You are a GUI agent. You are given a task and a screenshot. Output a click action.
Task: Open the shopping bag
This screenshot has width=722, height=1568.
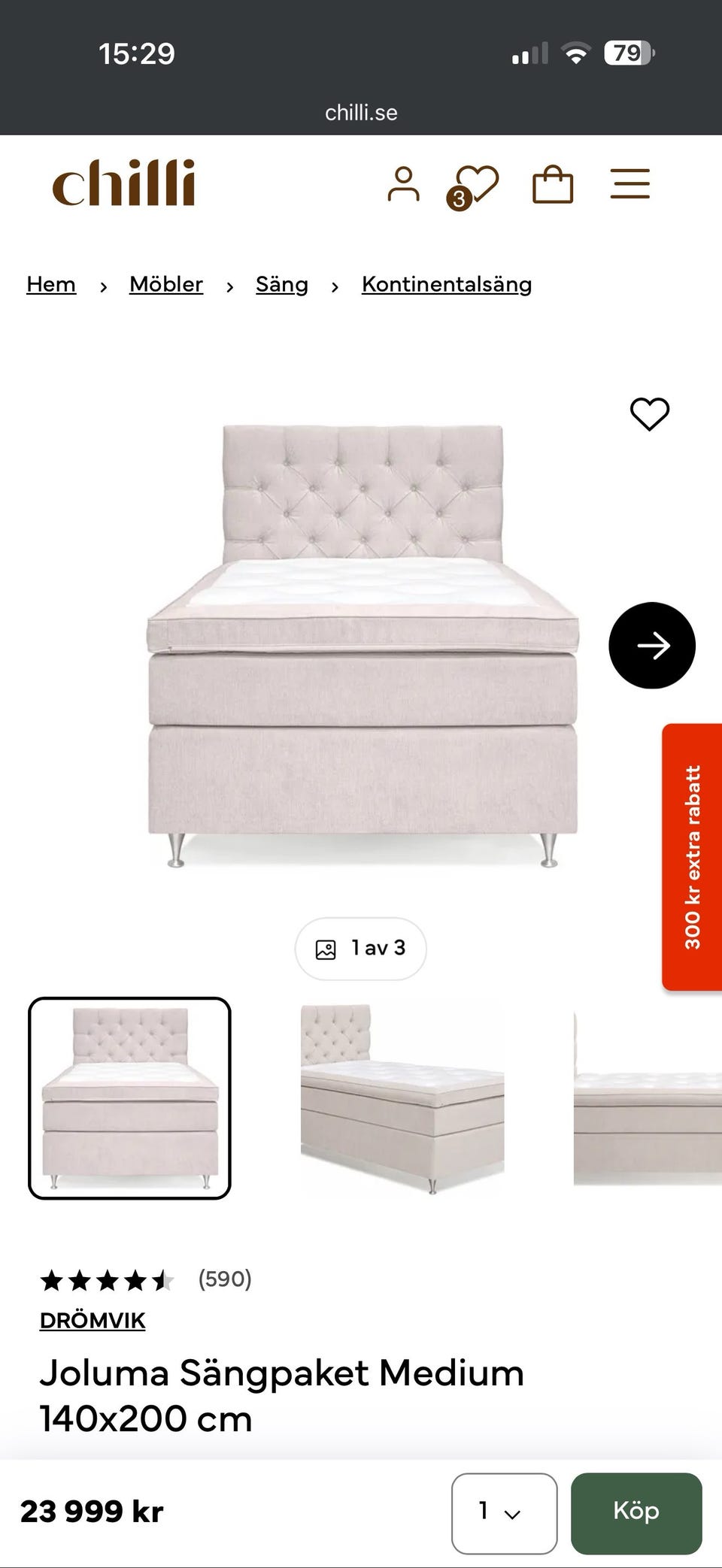553,184
